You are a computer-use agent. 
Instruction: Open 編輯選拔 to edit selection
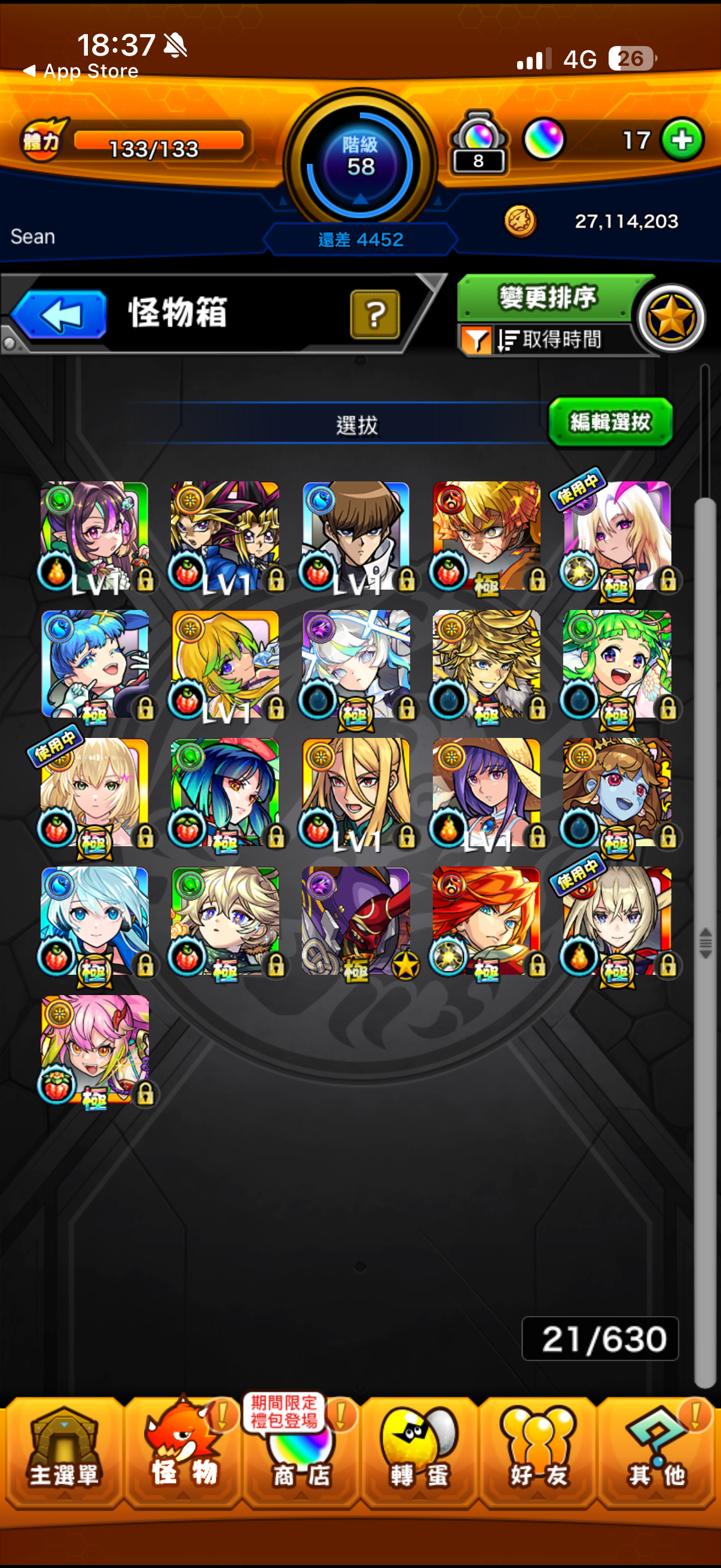click(610, 422)
